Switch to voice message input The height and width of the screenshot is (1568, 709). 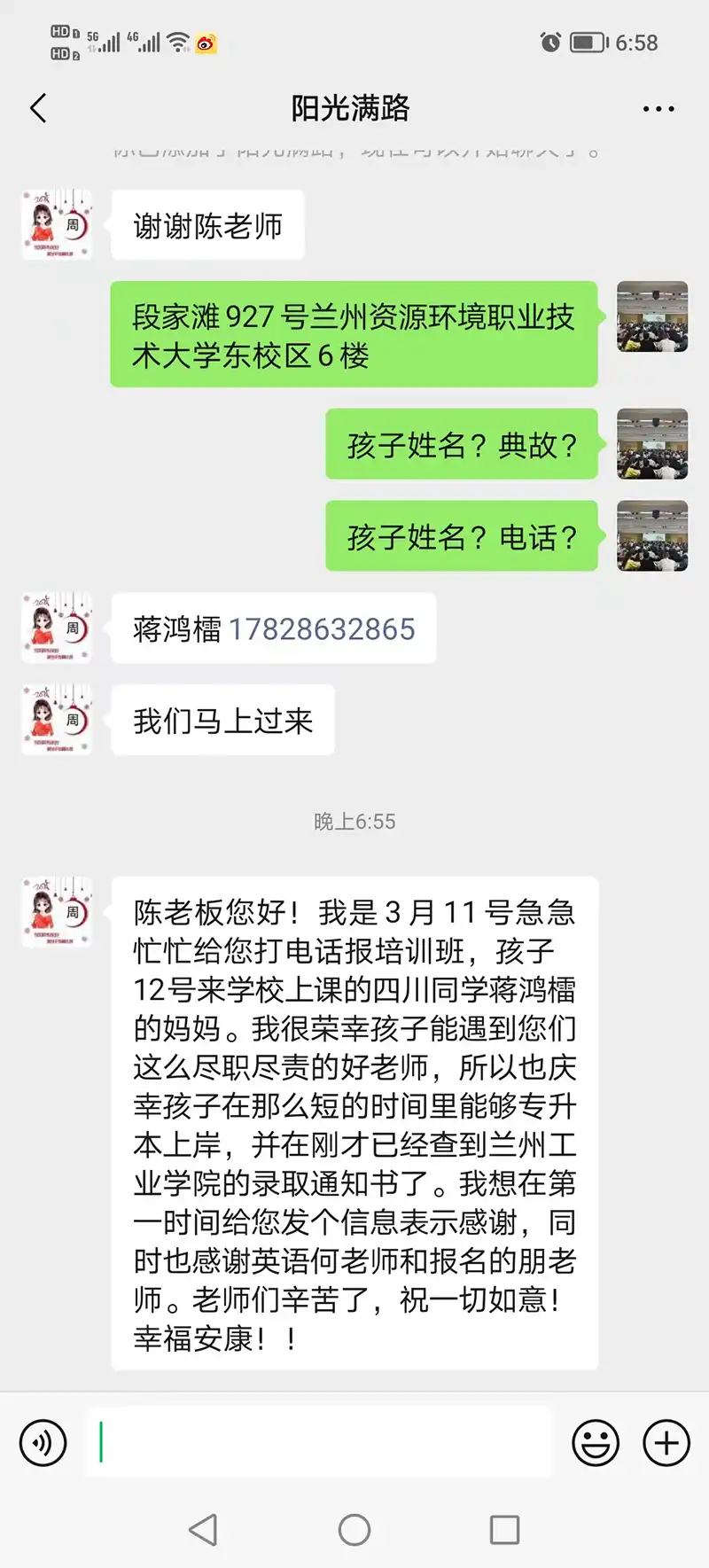click(x=43, y=1443)
